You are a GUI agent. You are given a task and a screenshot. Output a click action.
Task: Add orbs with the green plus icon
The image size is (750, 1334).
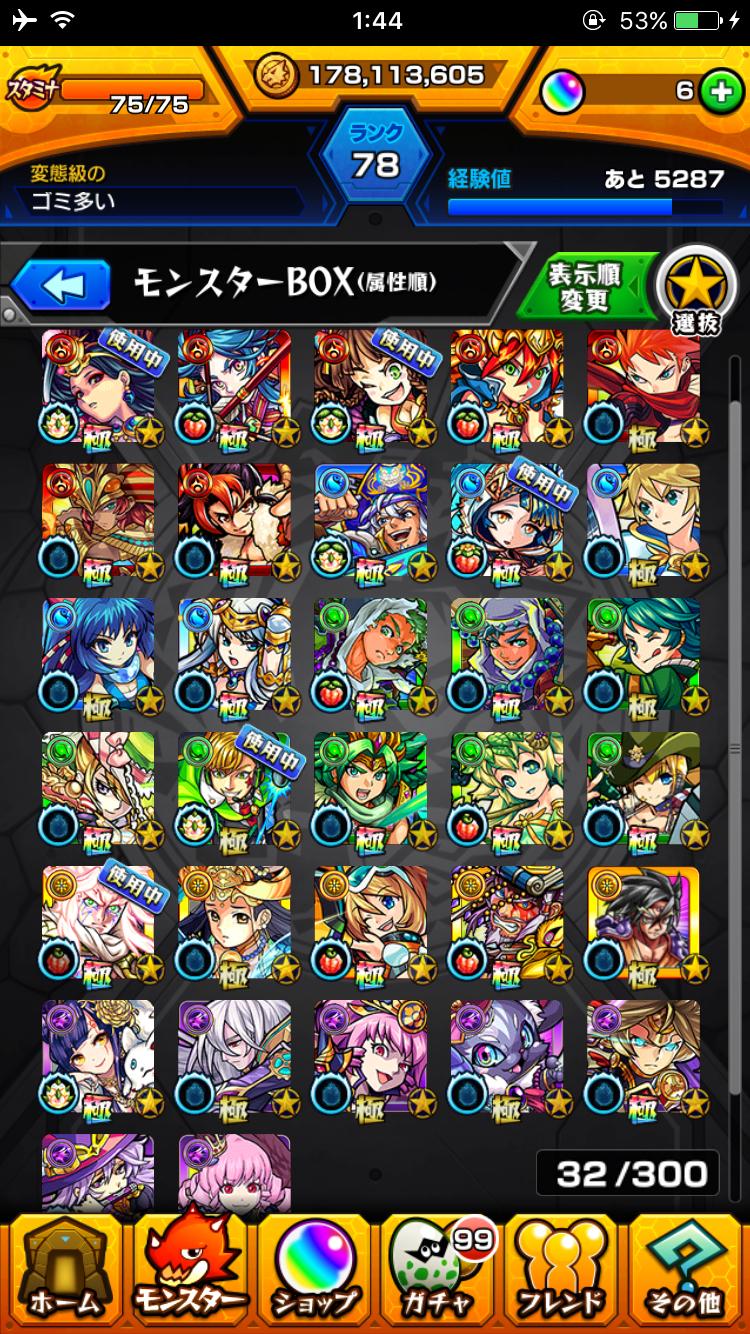(x=716, y=91)
